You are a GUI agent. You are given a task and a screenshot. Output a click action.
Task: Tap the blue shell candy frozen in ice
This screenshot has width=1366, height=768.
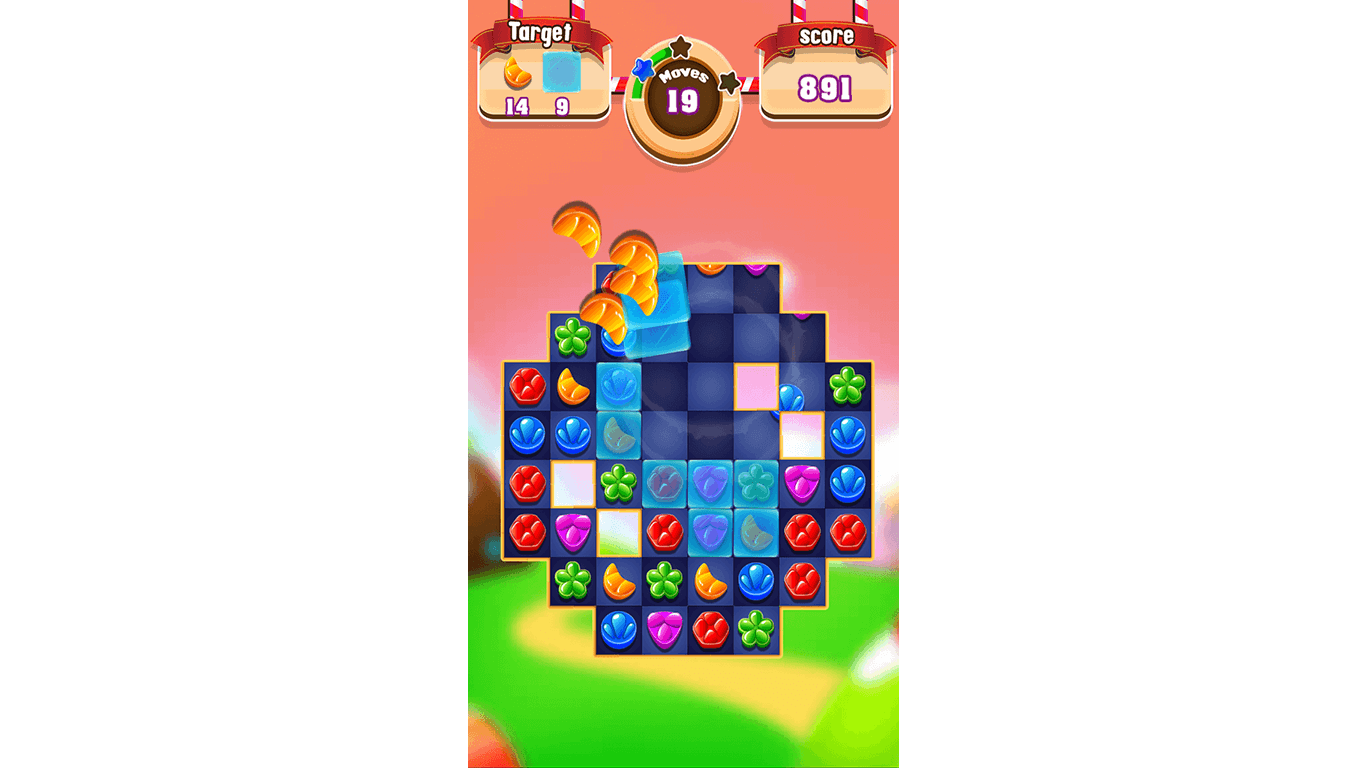[619, 386]
